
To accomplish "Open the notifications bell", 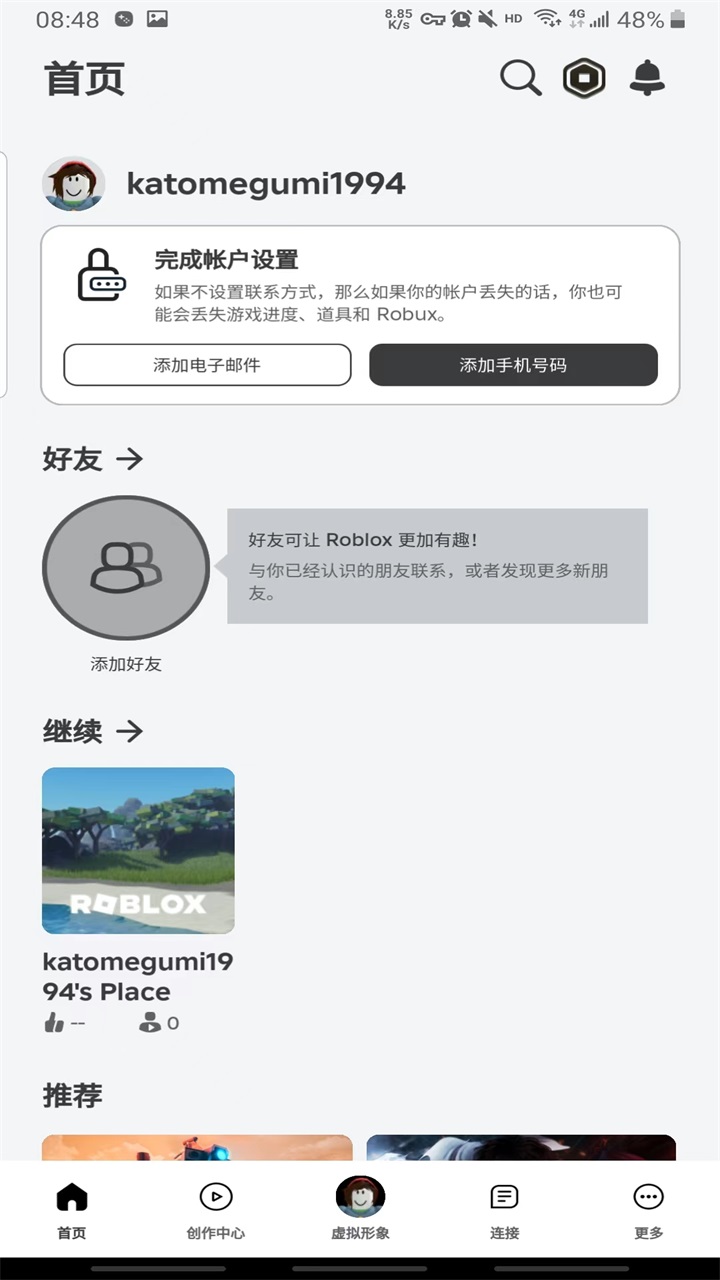I will click(x=647, y=78).
